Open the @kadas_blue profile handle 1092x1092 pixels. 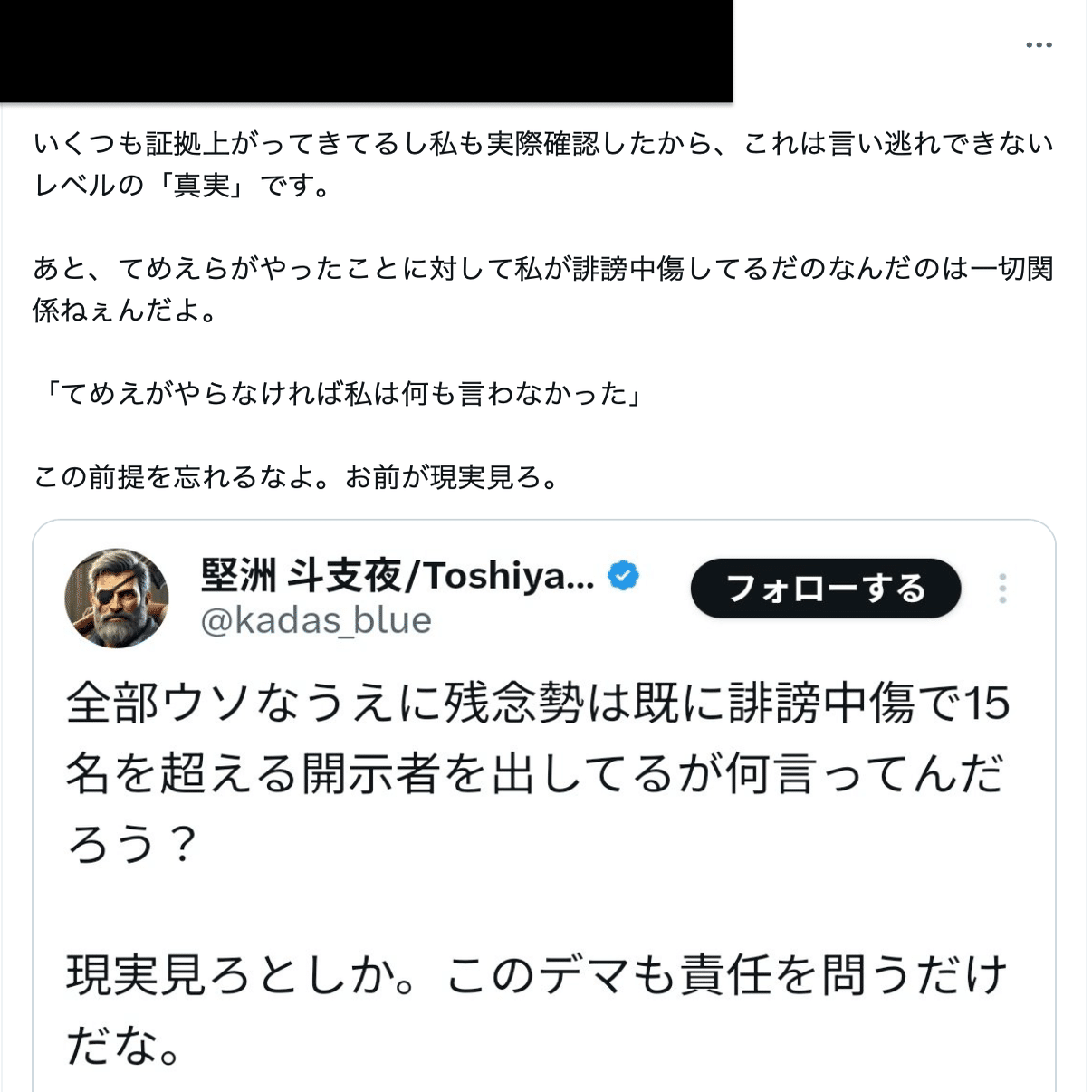315,621
